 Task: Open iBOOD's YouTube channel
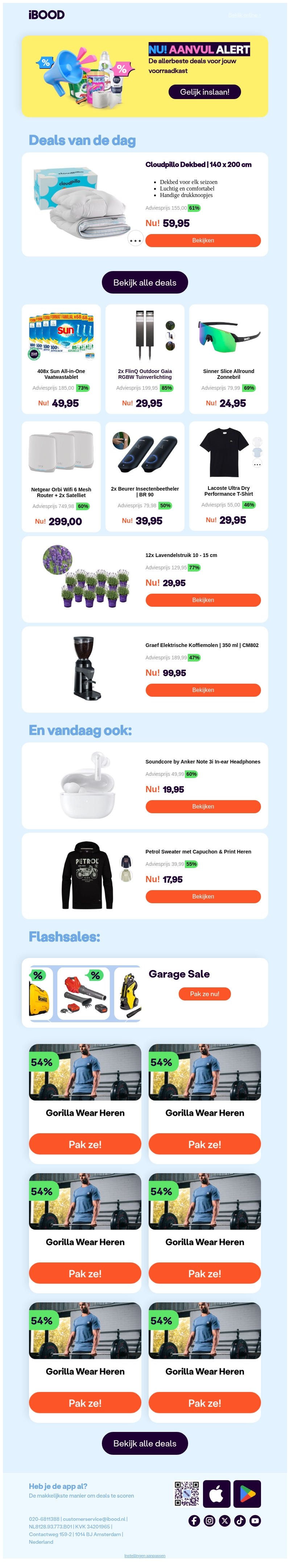(255, 1520)
